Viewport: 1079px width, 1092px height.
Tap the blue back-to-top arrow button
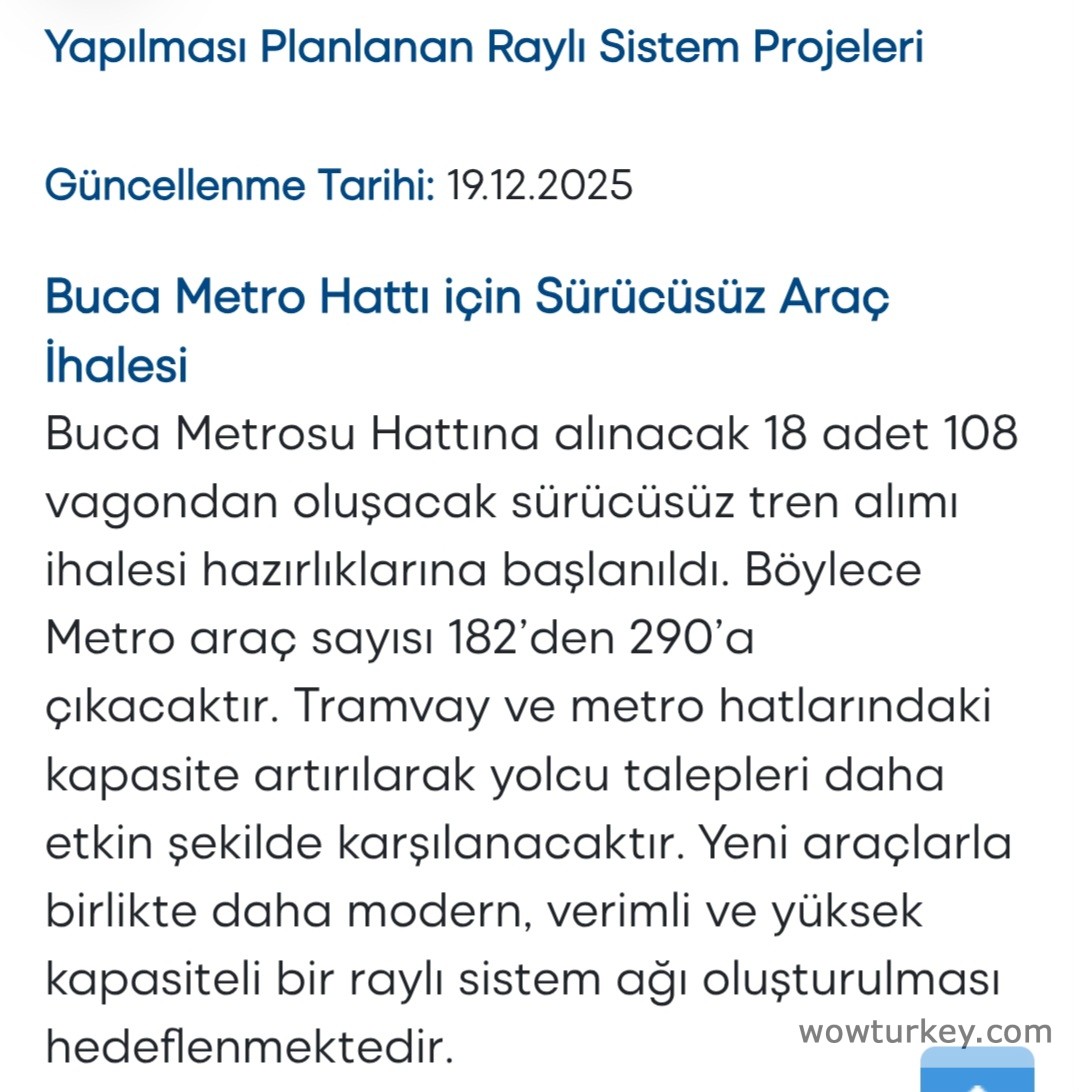click(977, 1074)
